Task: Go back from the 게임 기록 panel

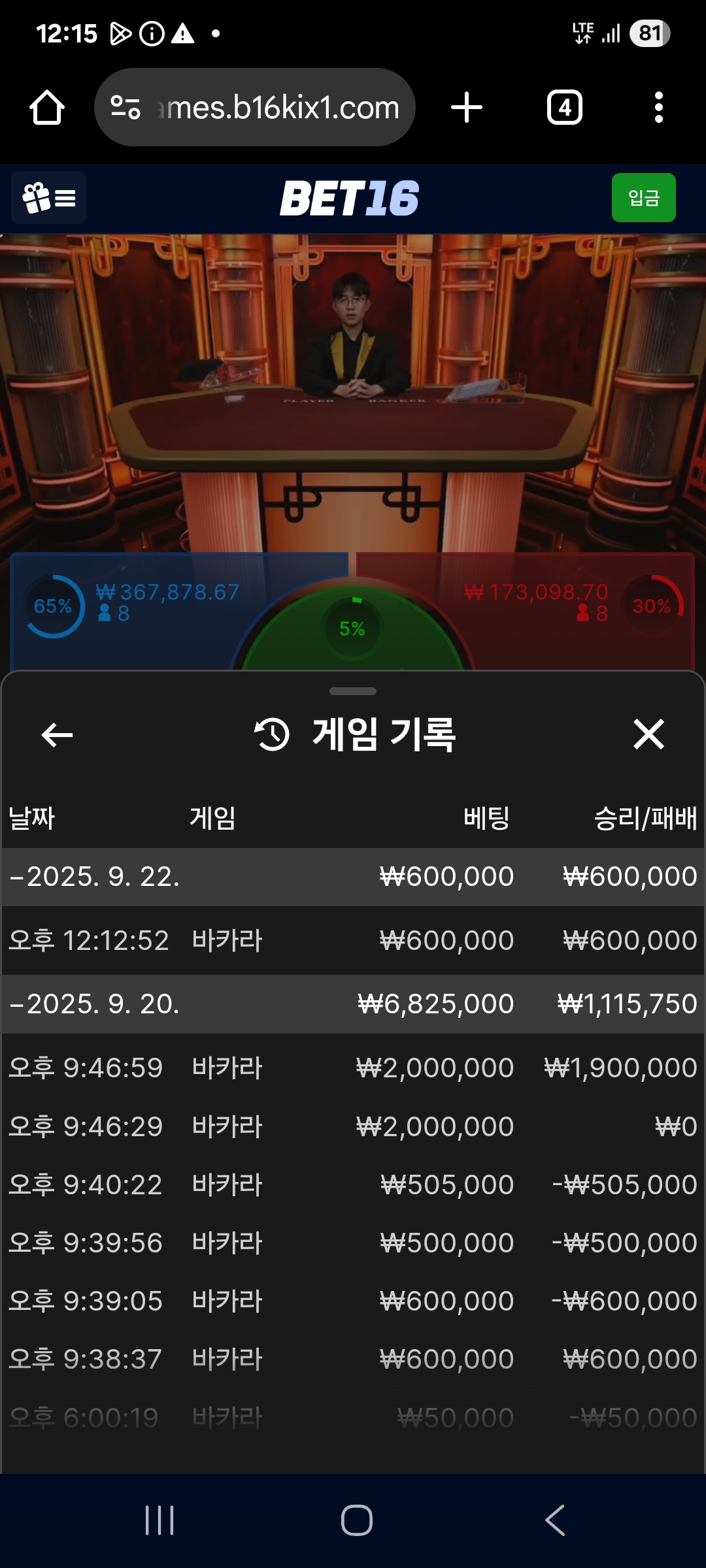Action: point(57,735)
